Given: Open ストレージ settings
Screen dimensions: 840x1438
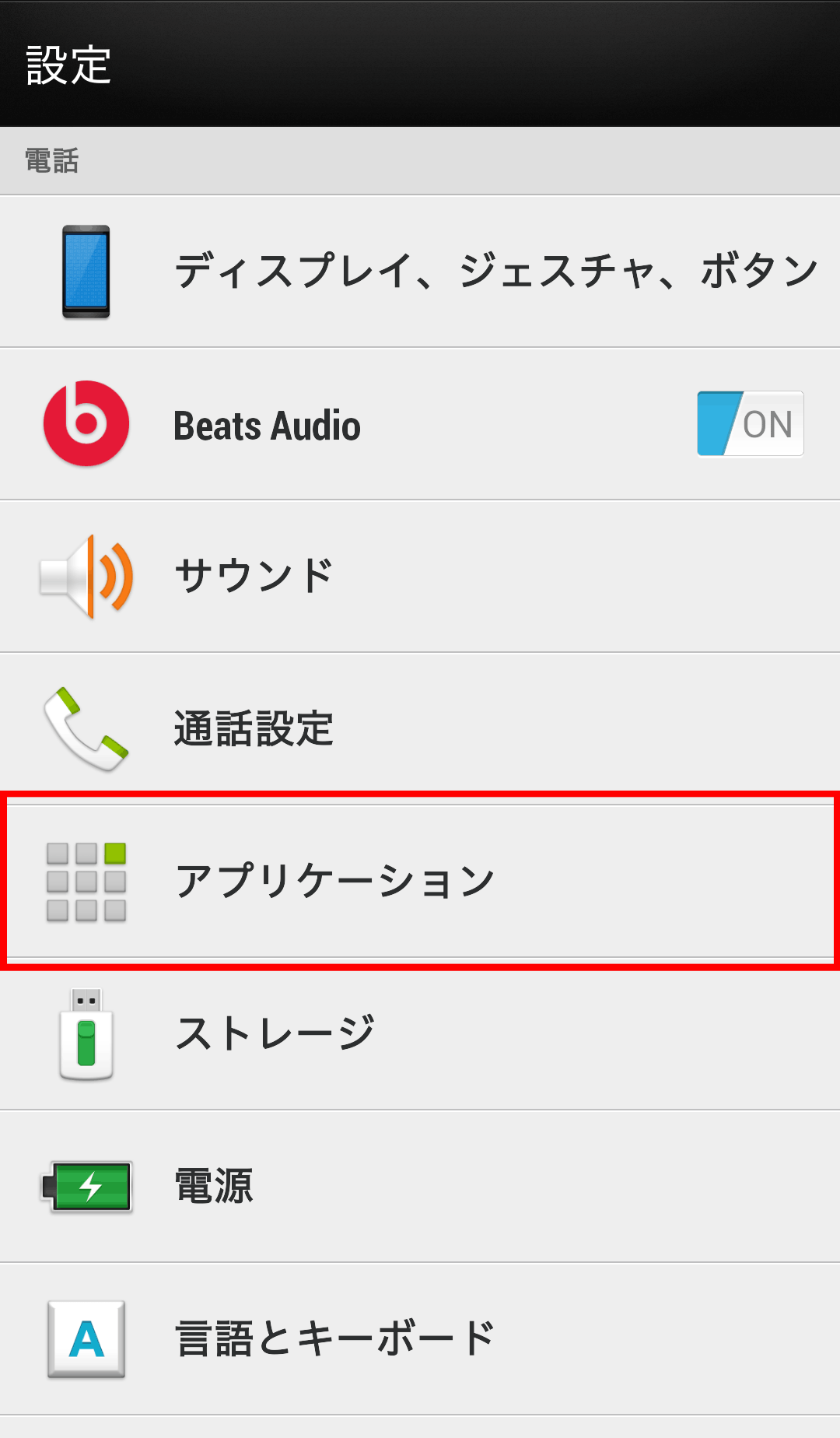Looking at the screenshot, I should point(420,1034).
